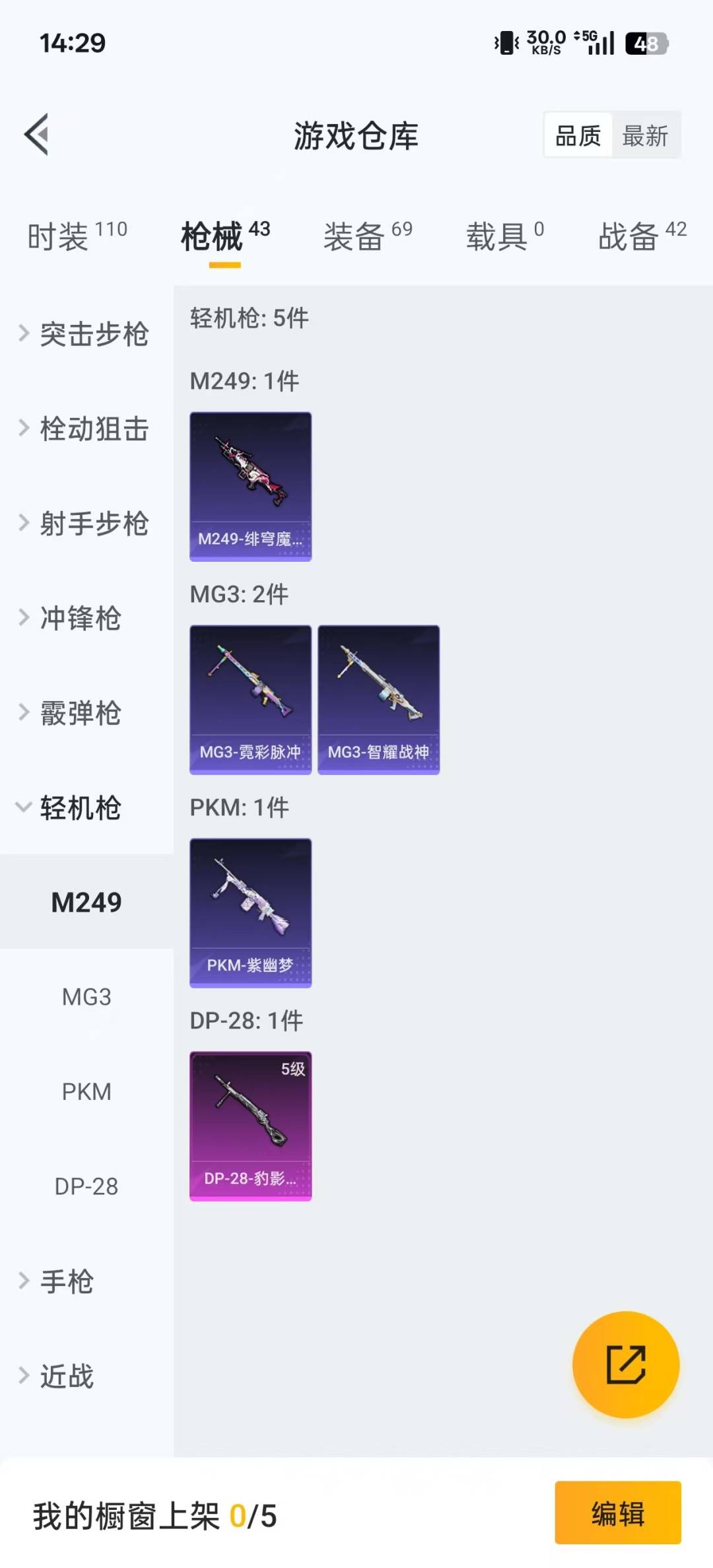
Task: Sort inventory by 最新
Action: pyautogui.click(x=645, y=136)
